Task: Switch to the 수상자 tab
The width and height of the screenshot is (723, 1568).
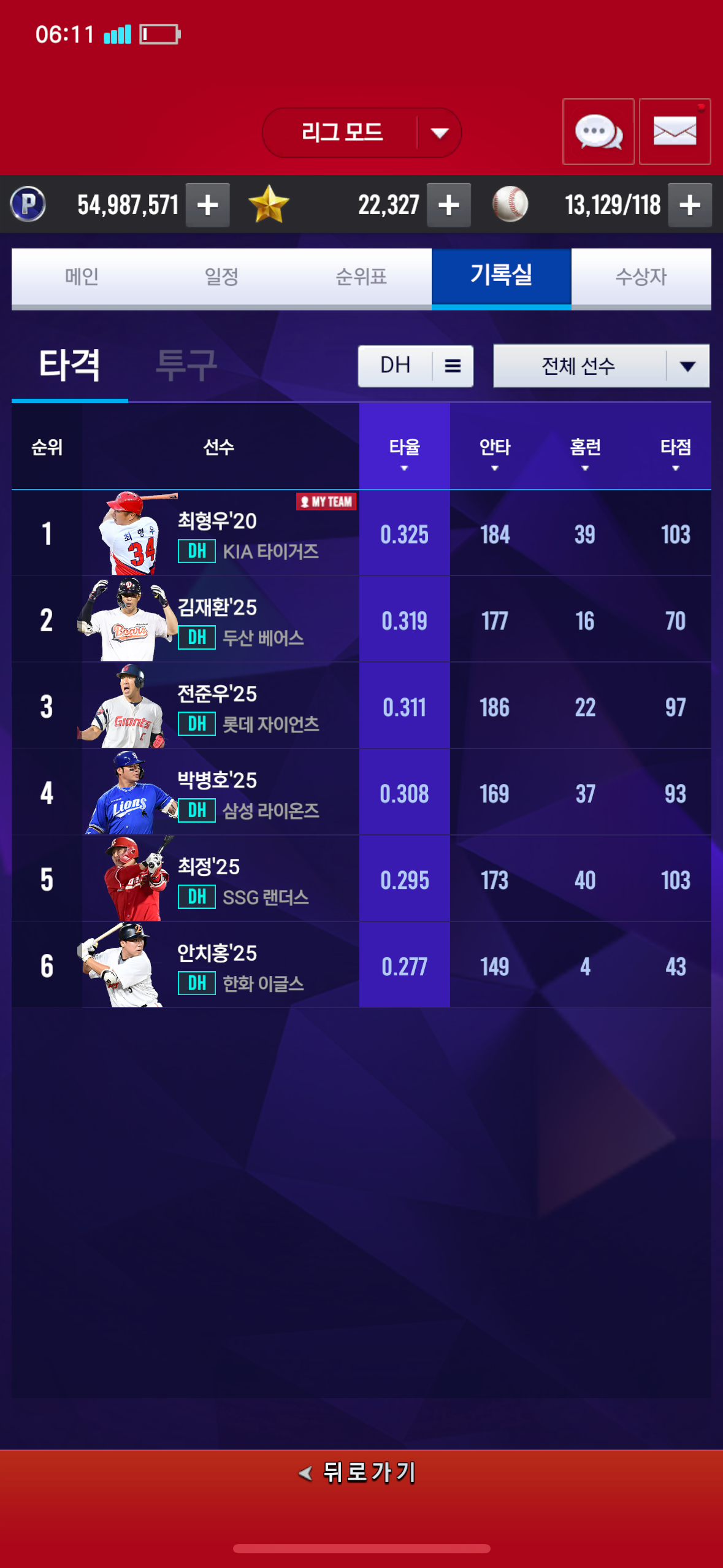Action: point(641,277)
